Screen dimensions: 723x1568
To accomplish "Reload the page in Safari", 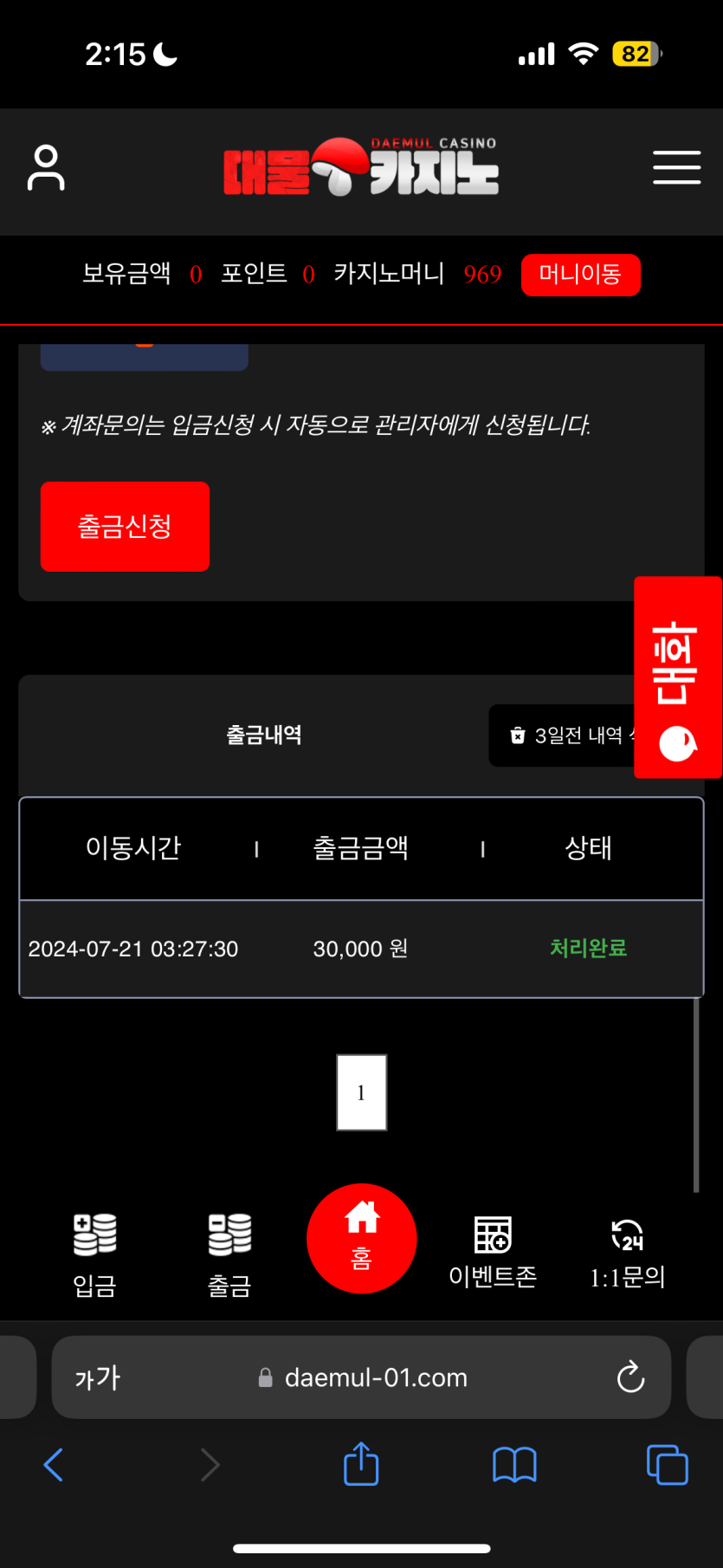I will (630, 1377).
